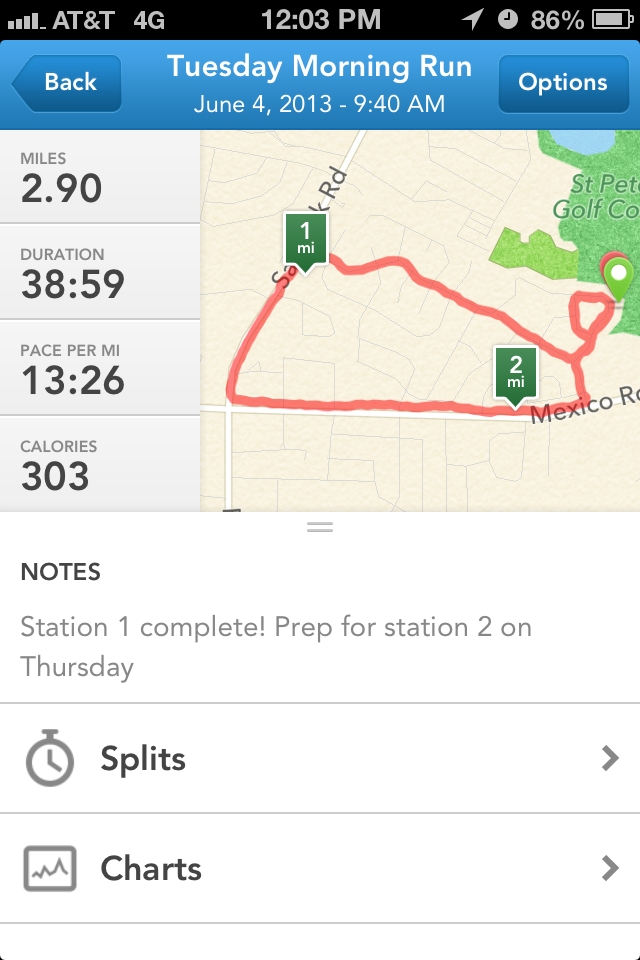Viewport: 640px width, 960px height.
Task: Go back using the Back button
Action: click(x=67, y=83)
